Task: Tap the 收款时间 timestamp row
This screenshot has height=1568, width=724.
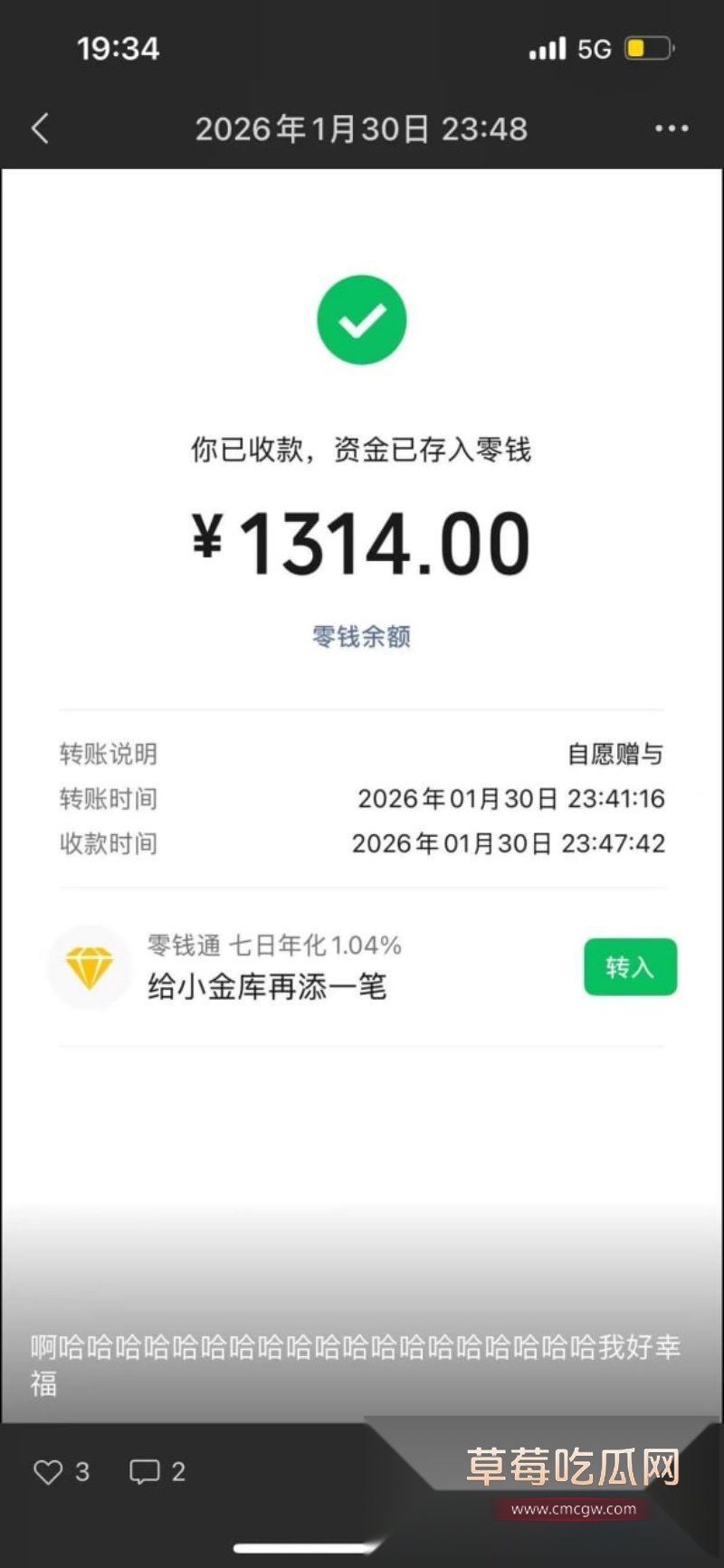Action: 108,843
